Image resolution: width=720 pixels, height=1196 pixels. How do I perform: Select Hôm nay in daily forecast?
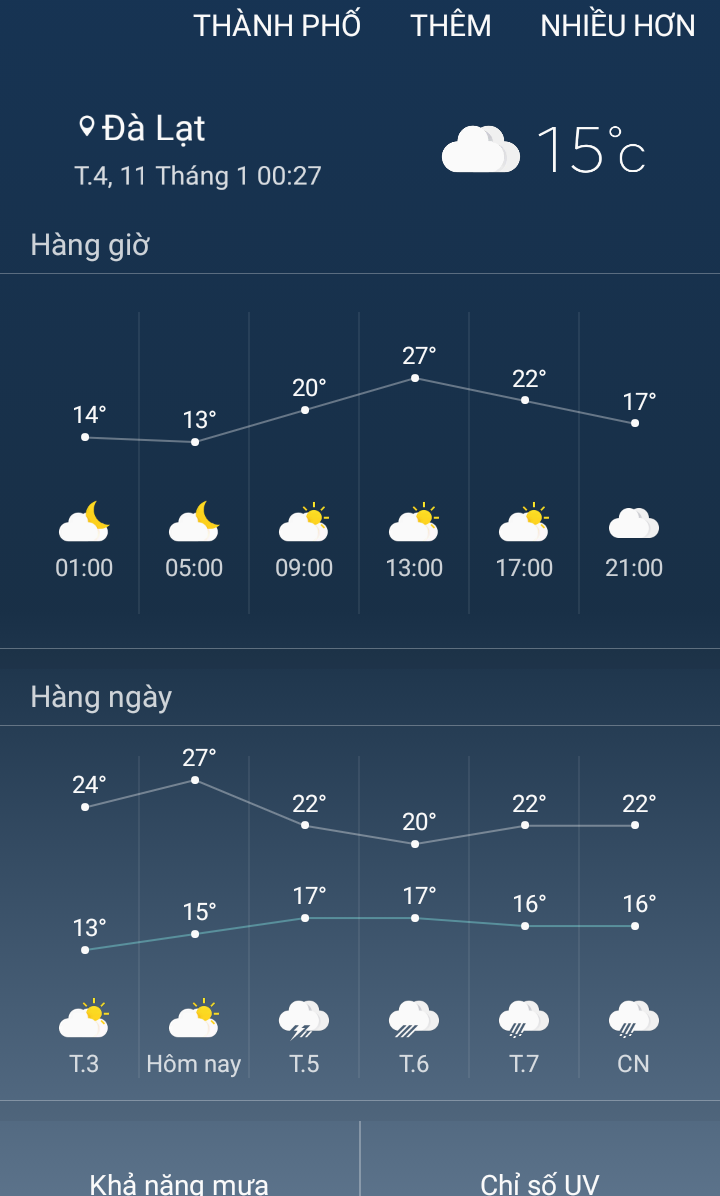point(194,1040)
